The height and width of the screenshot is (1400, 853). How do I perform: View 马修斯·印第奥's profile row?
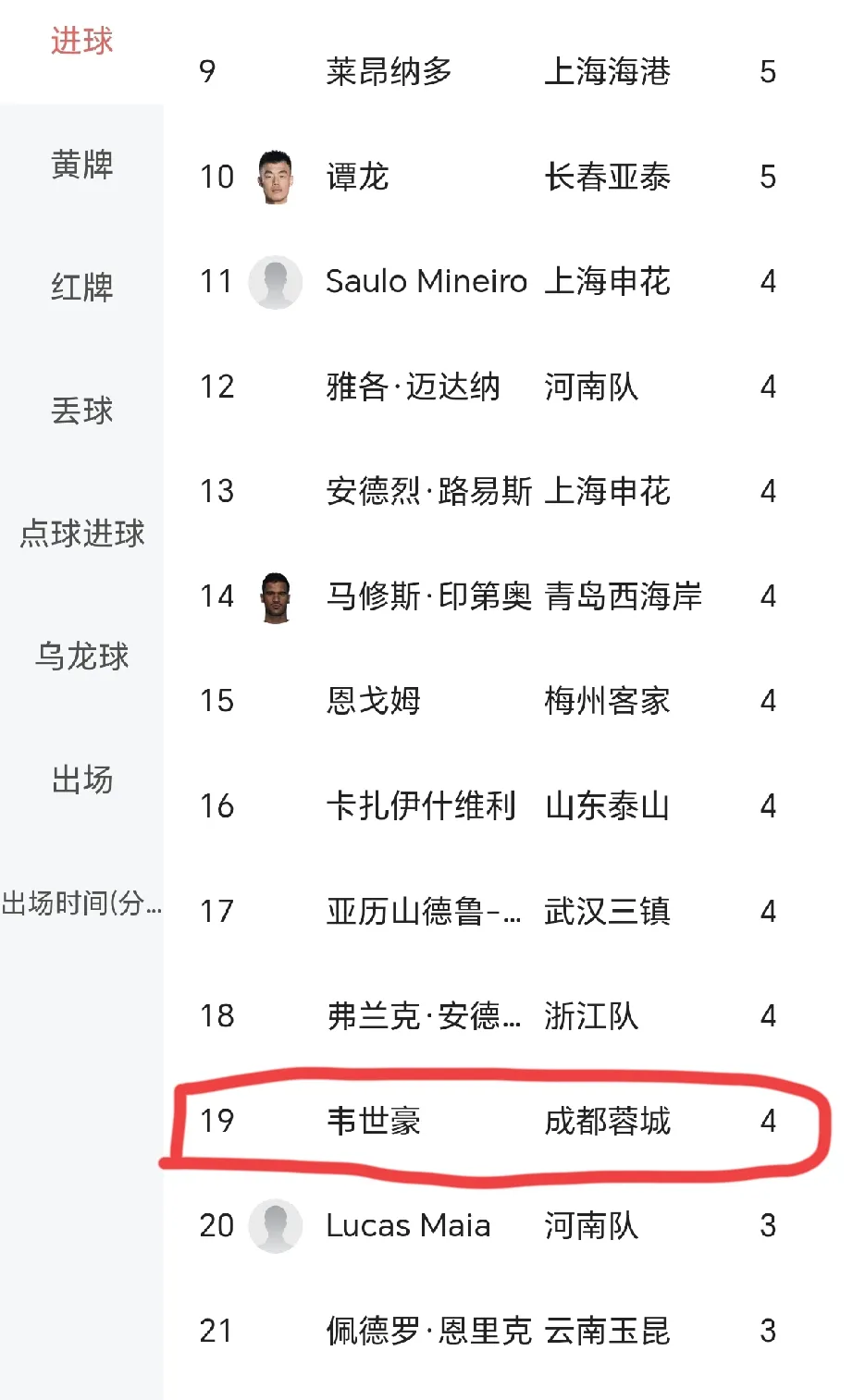pyautogui.click(x=428, y=596)
